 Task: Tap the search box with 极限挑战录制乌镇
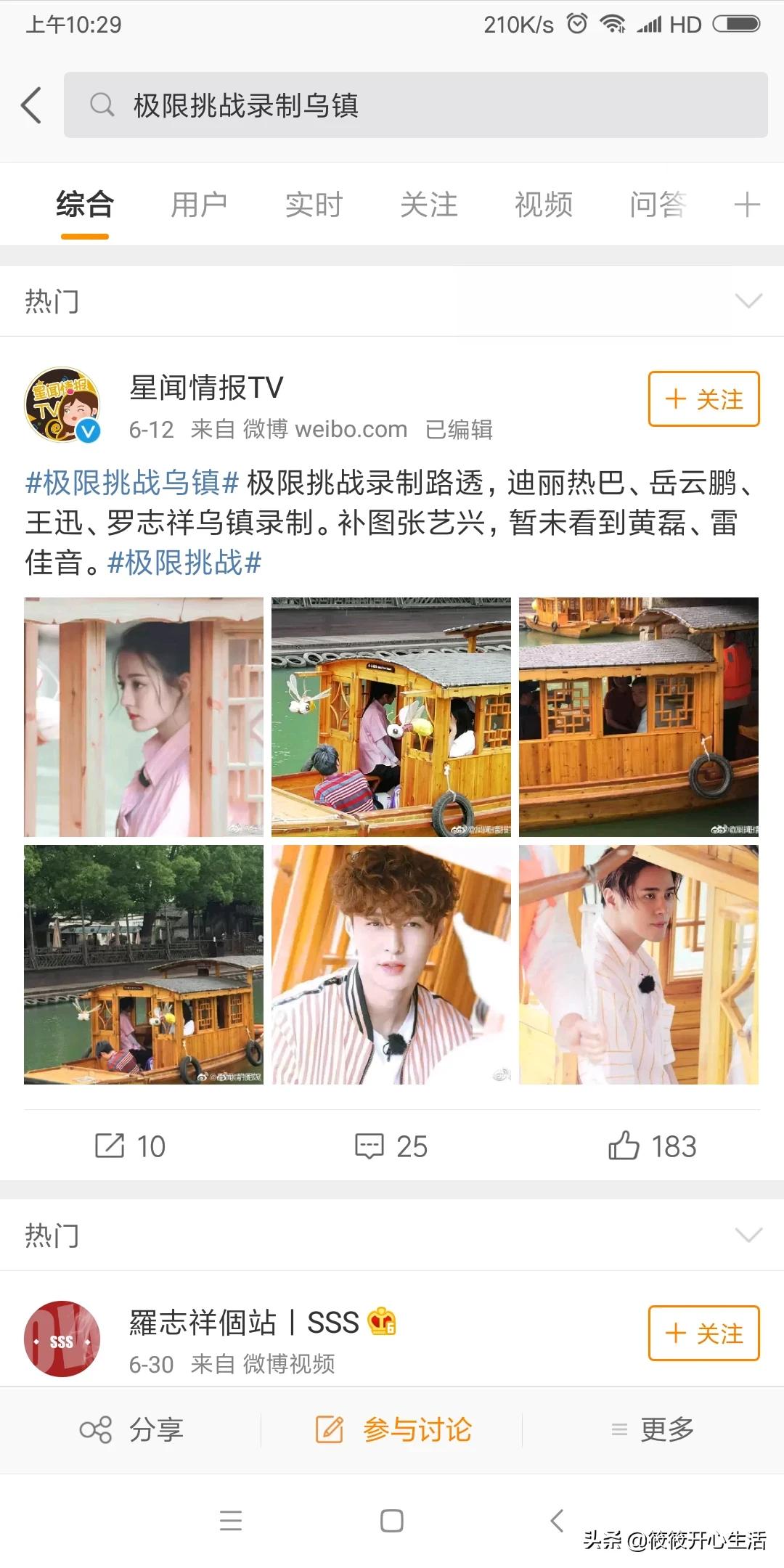tap(416, 105)
